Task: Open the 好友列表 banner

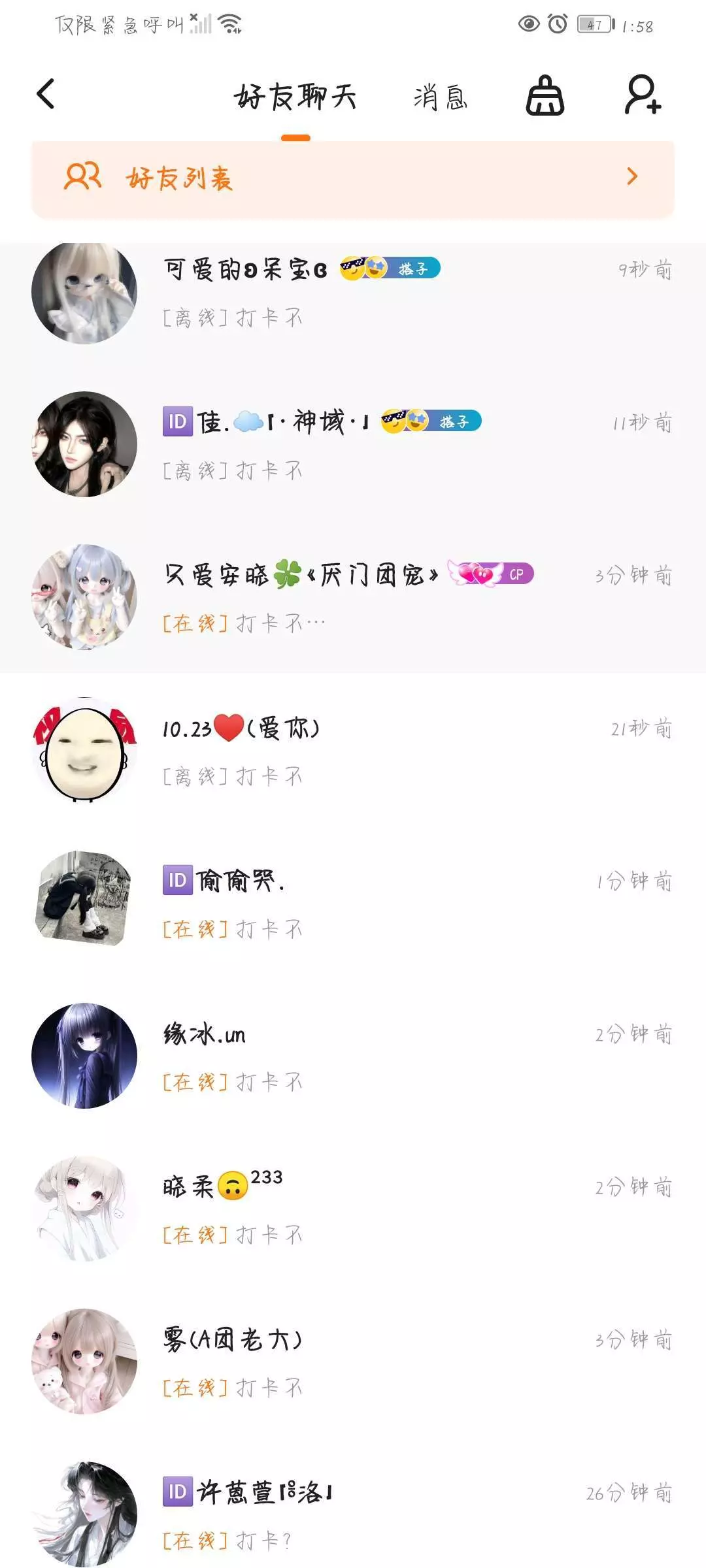Action: point(353,178)
